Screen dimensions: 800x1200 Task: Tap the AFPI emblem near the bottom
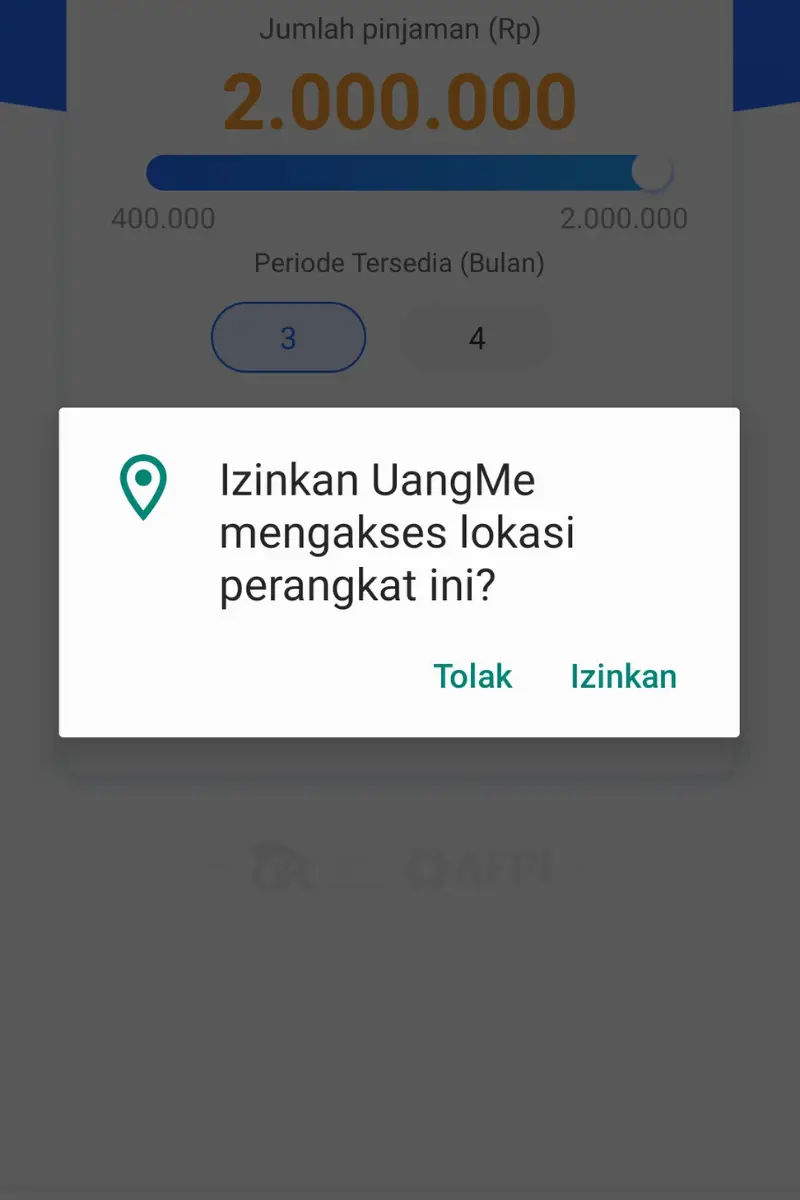485,868
